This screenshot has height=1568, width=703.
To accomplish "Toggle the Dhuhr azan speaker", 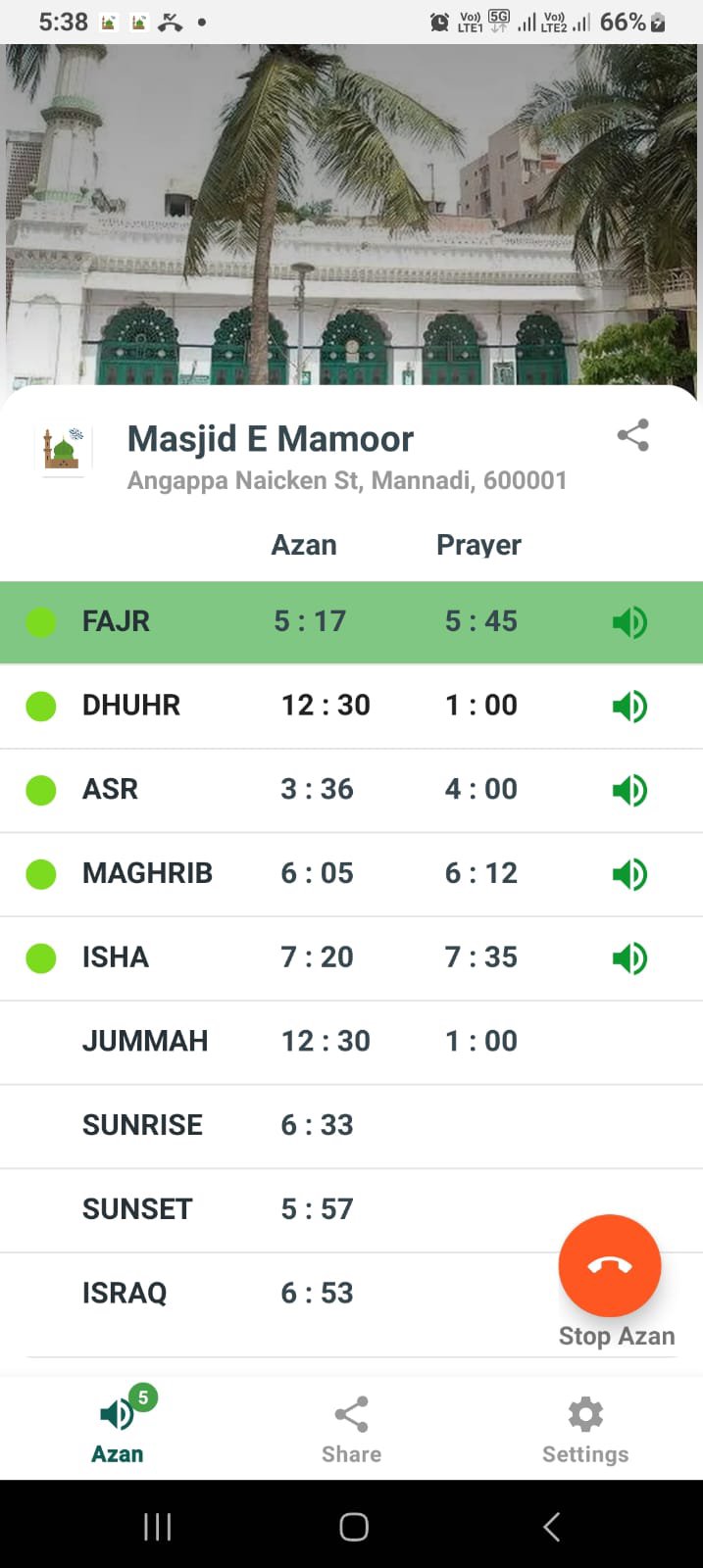I will pyautogui.click(x=629, y=706).
